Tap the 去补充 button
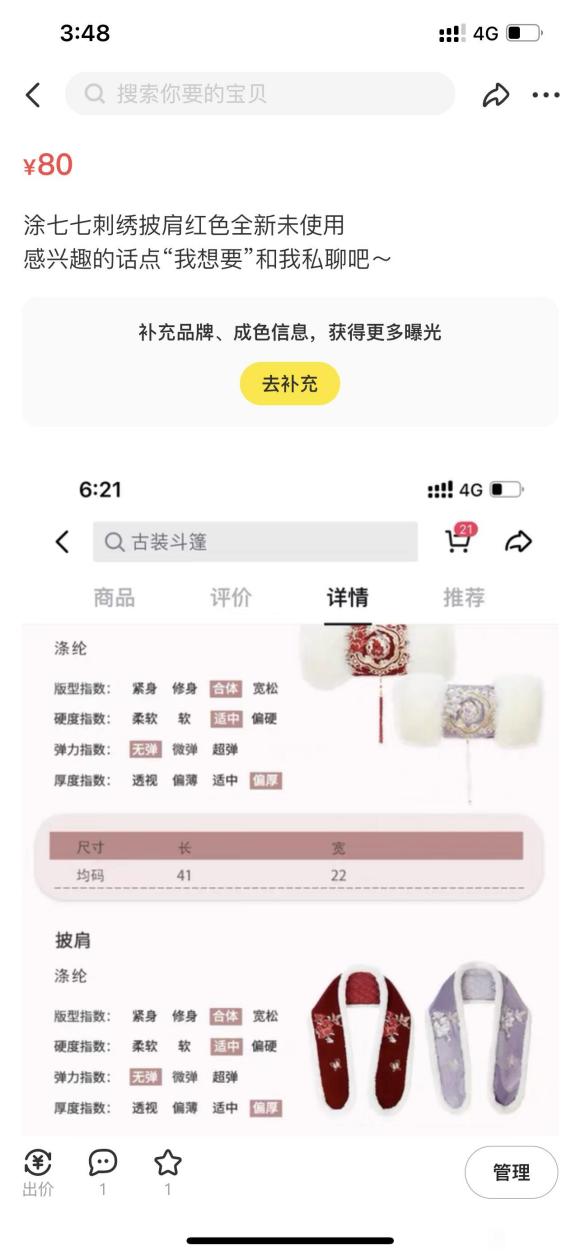The height and width of the screenshot is (1255, 580). 290,384
